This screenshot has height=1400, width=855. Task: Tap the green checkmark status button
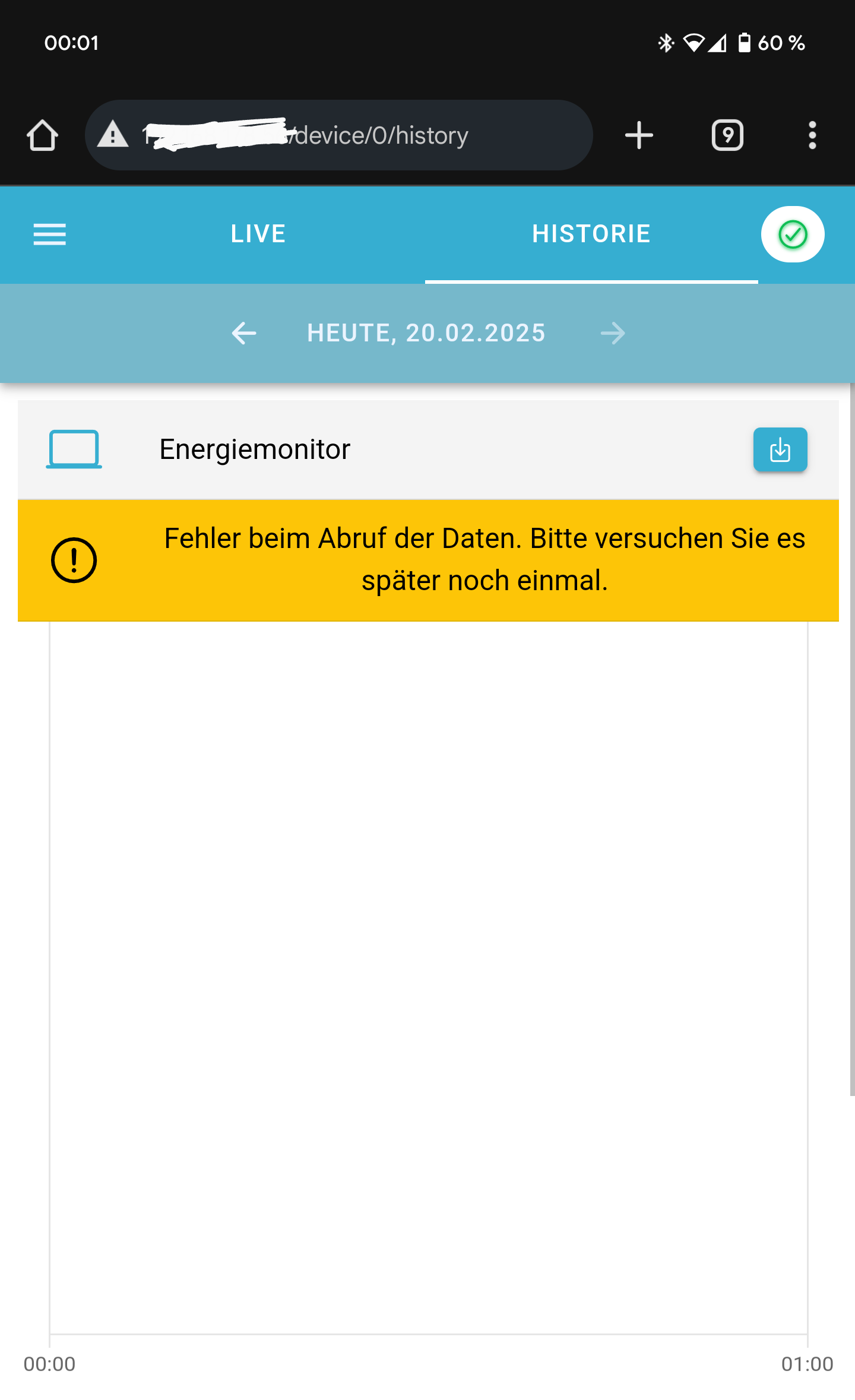click(x=793, y=235)
